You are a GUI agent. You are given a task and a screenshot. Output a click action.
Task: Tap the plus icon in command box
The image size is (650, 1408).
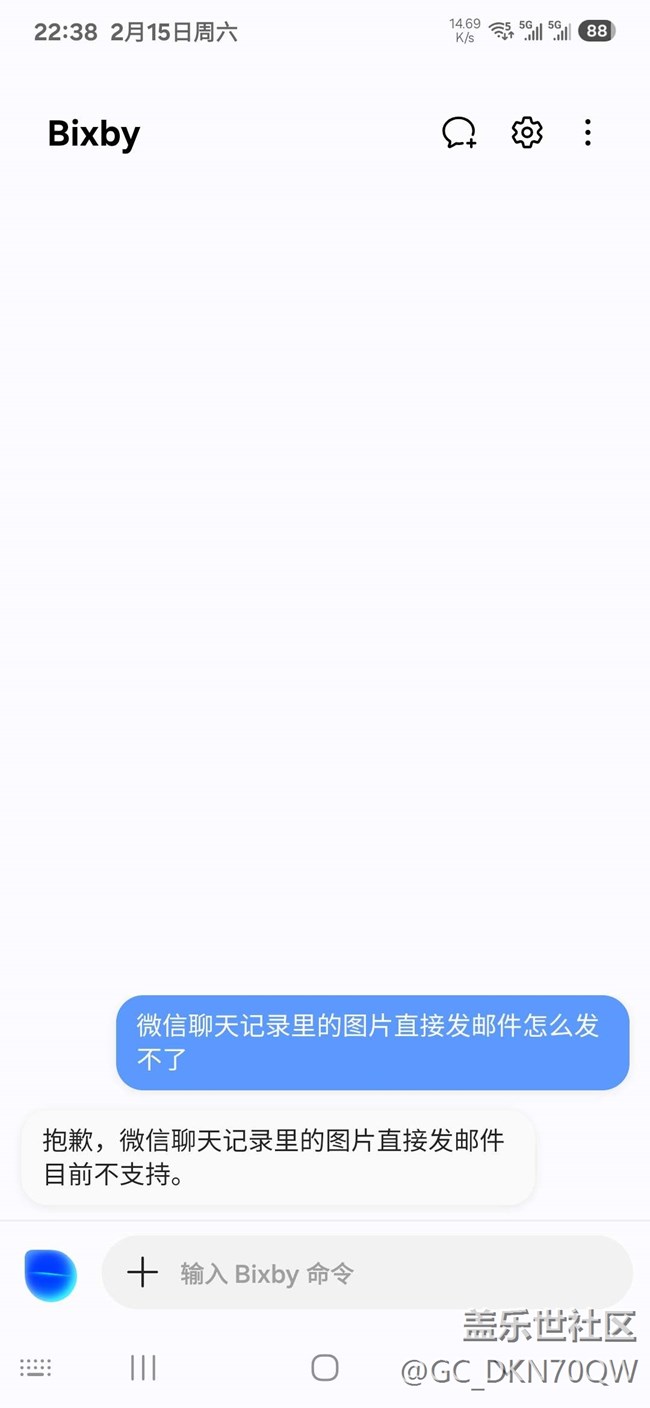tap(143, 1273)
